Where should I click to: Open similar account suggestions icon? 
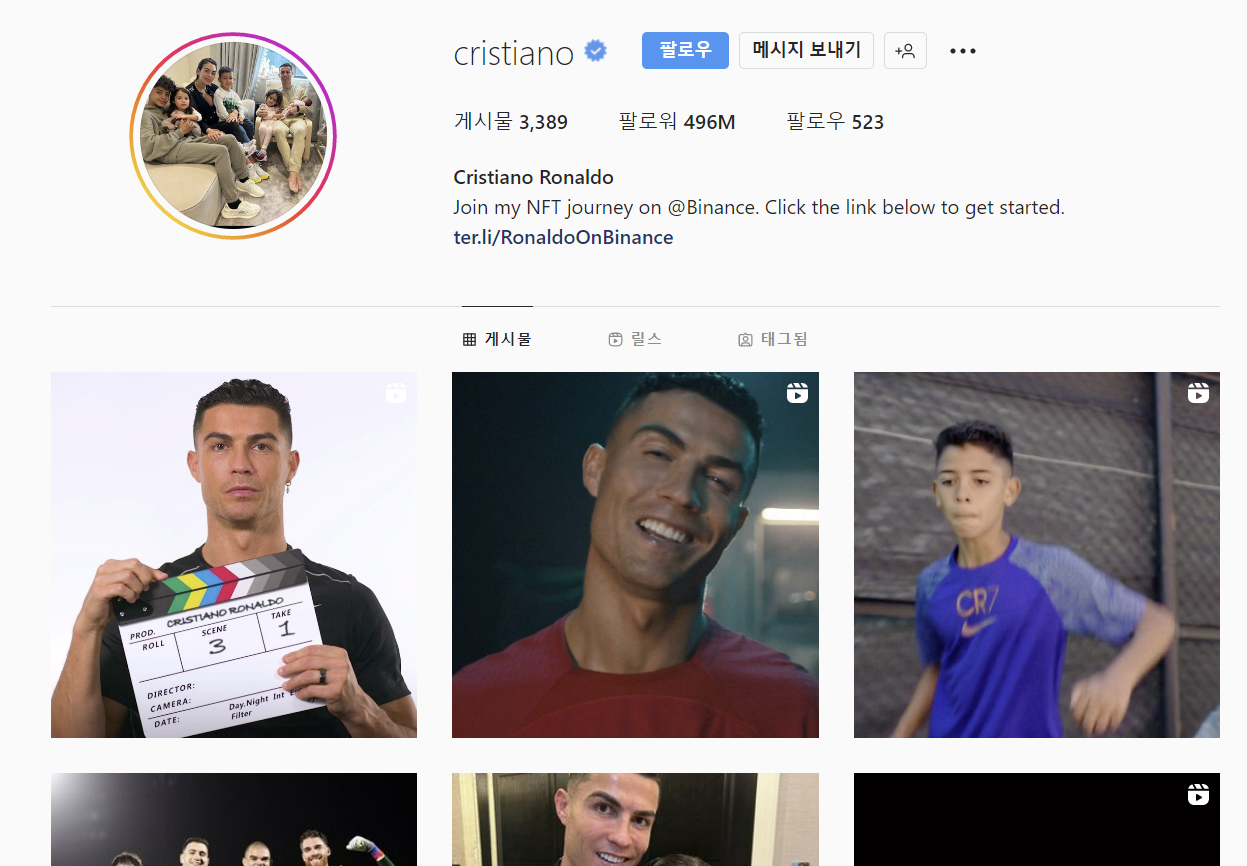coord(905,51)
